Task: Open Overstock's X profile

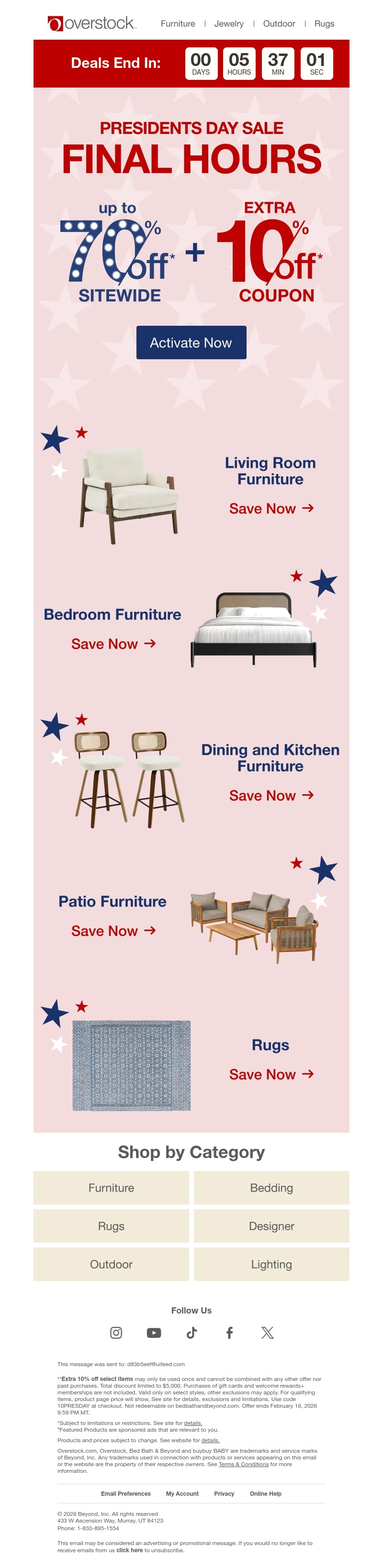Action: (267, 1333)
